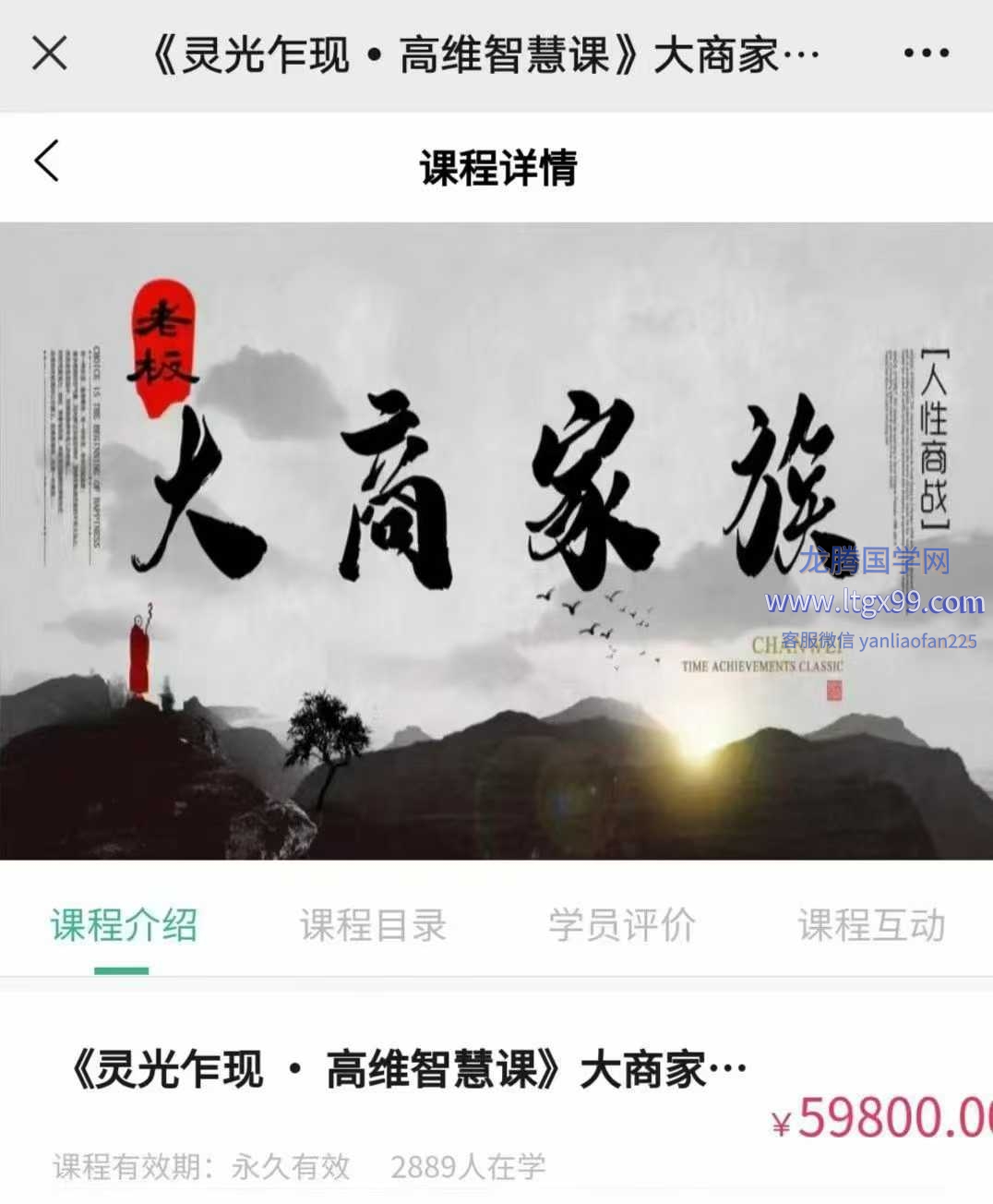
Task: Switch to the 课程目录 tab
Action: (373, 925)
